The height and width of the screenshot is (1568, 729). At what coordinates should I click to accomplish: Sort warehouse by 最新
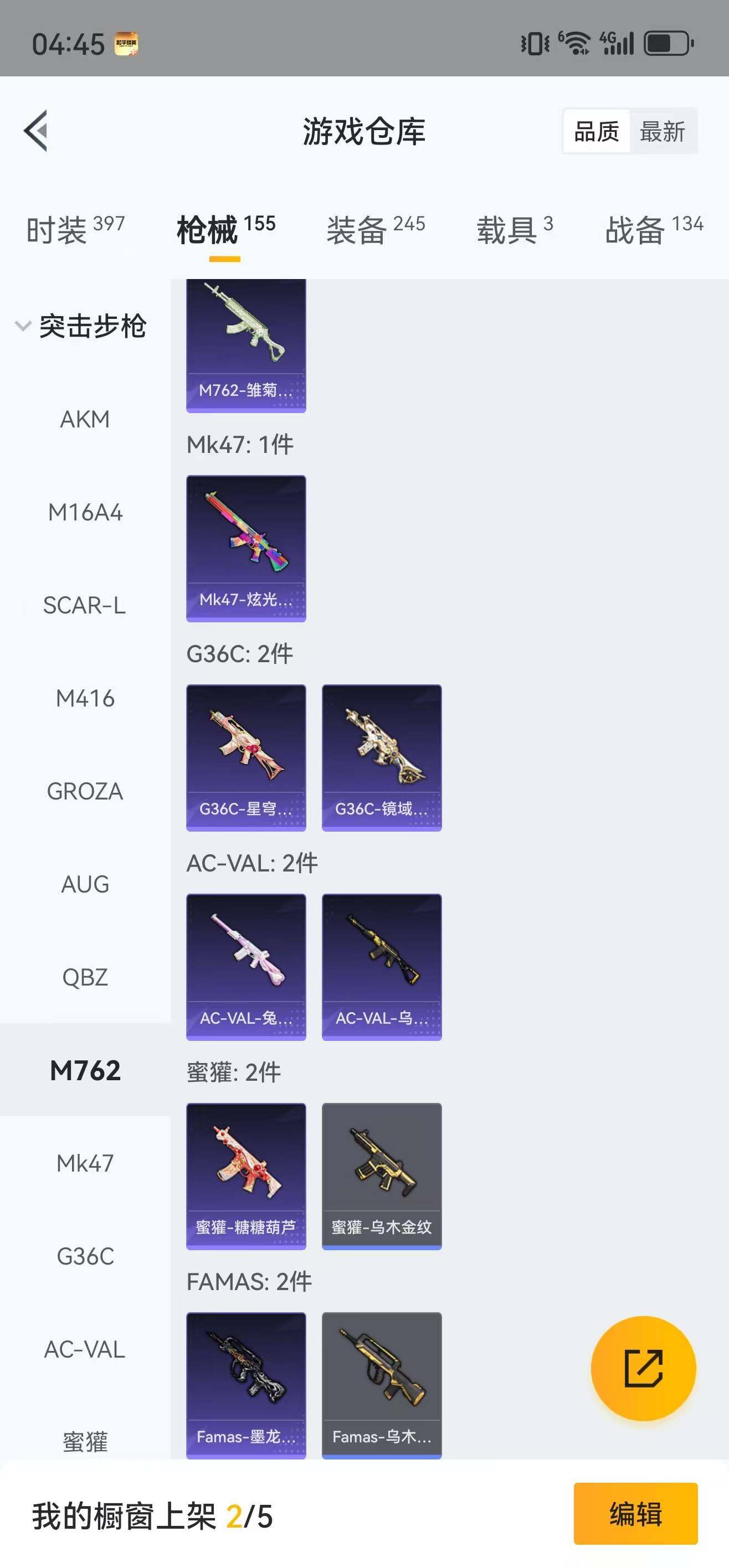coord(662,131)
